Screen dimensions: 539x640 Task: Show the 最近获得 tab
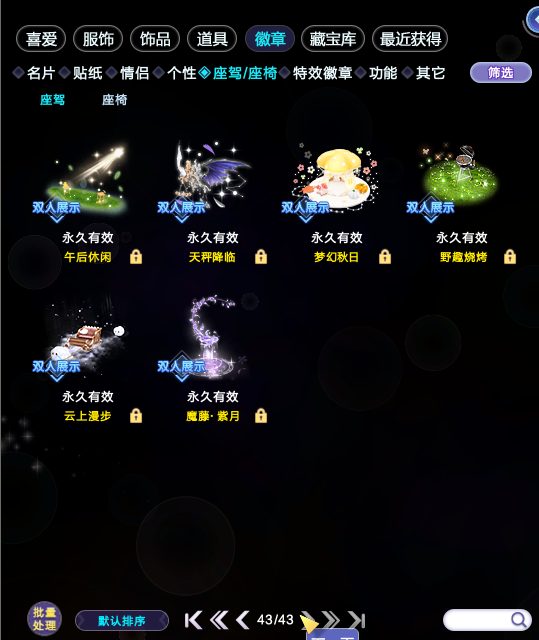(x=410, y=39)
